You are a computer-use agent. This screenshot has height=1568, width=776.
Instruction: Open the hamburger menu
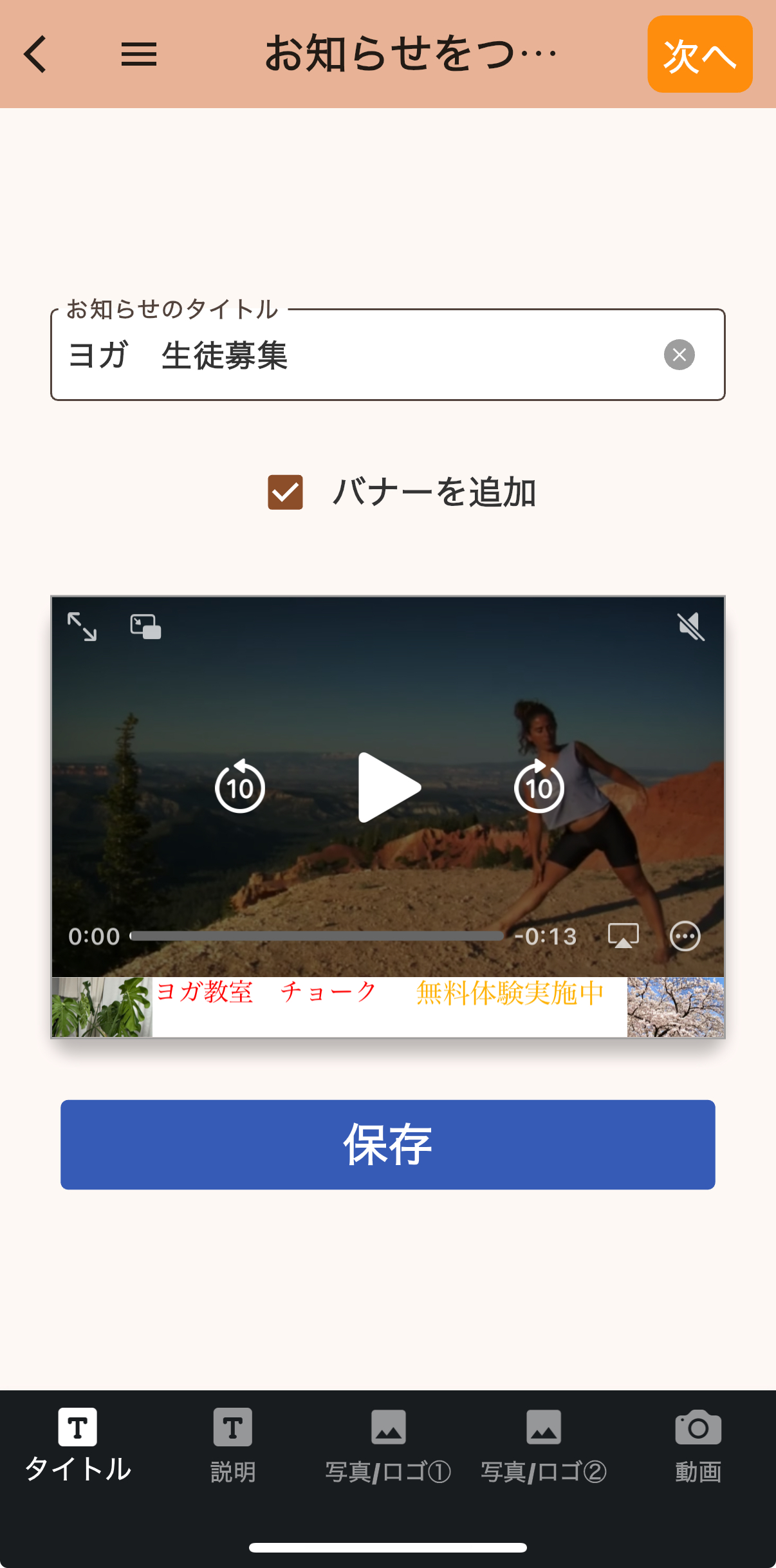pos(139,54)
